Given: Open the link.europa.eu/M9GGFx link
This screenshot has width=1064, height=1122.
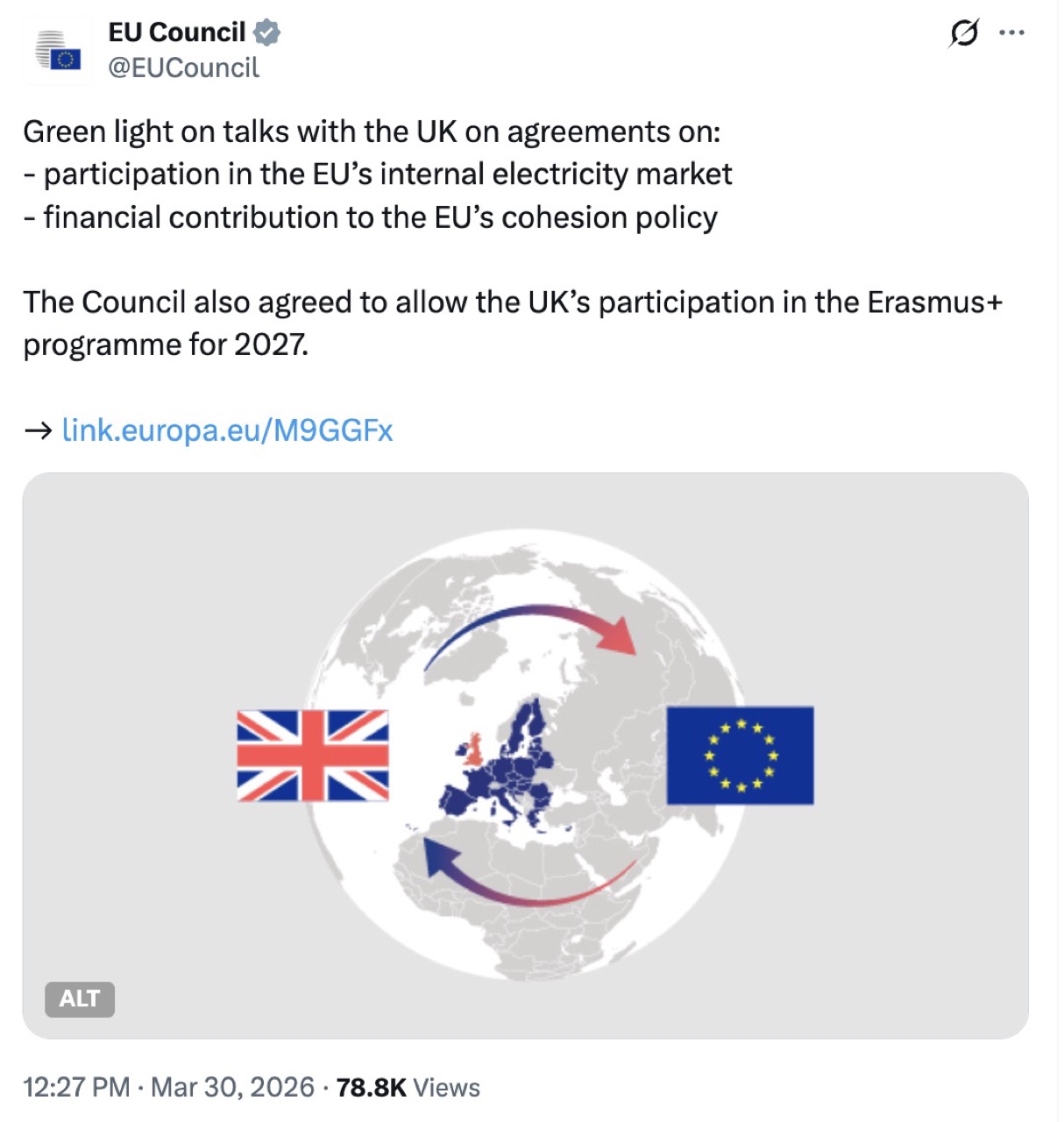Looking at the screenshot, I should click(x=227, y=430).
